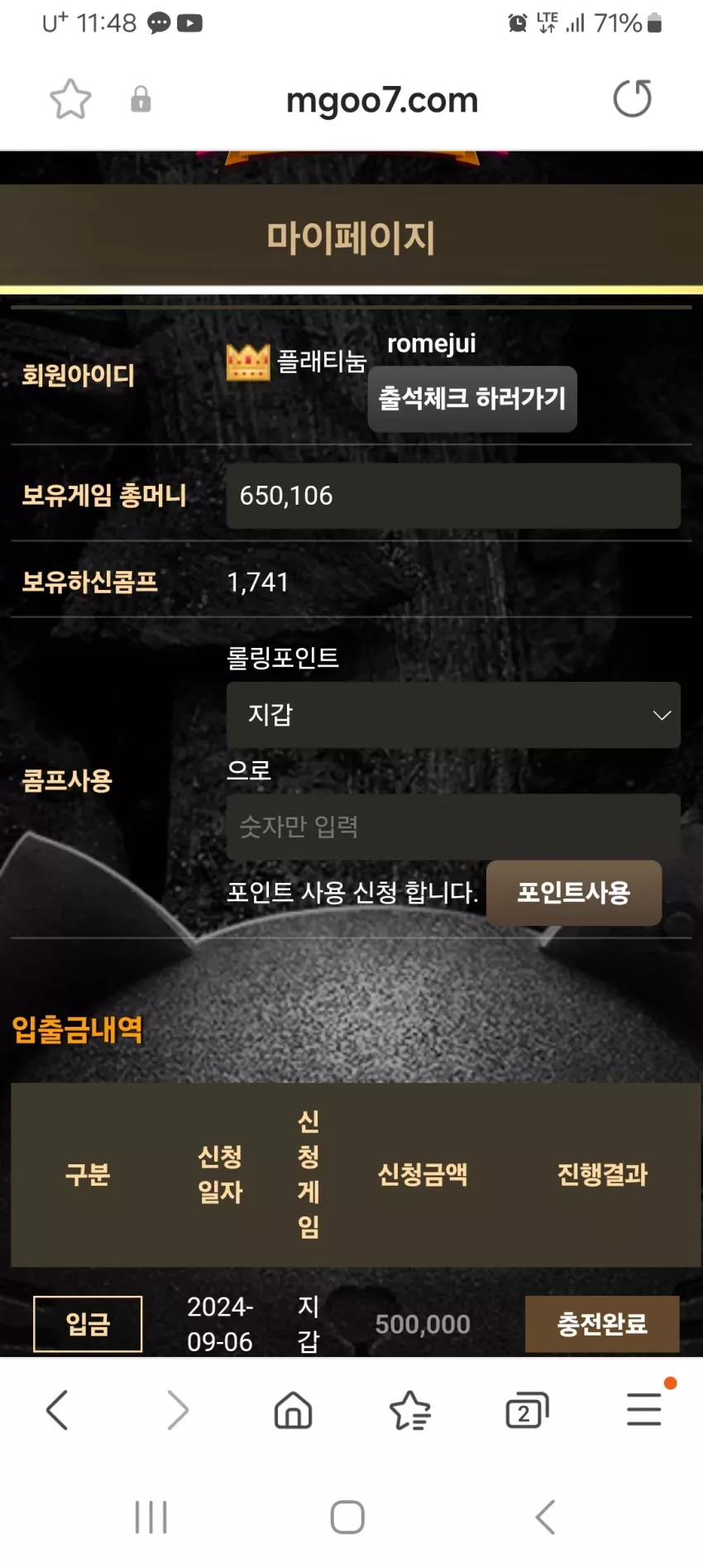703x1568 pixels.
Task: Open the browser home page
Action: tap(293, 1410)
